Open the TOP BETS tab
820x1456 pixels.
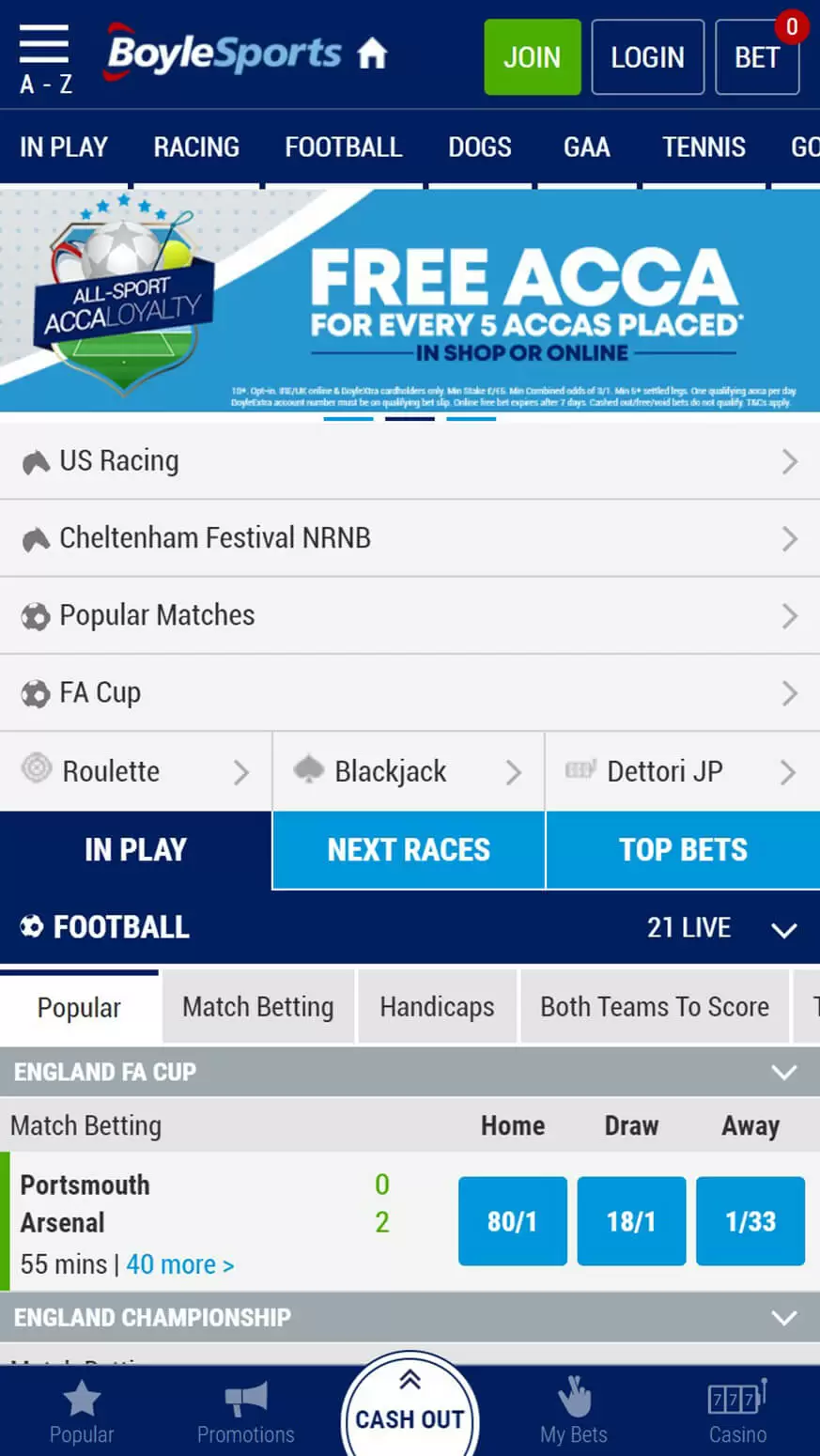point(683,849)
